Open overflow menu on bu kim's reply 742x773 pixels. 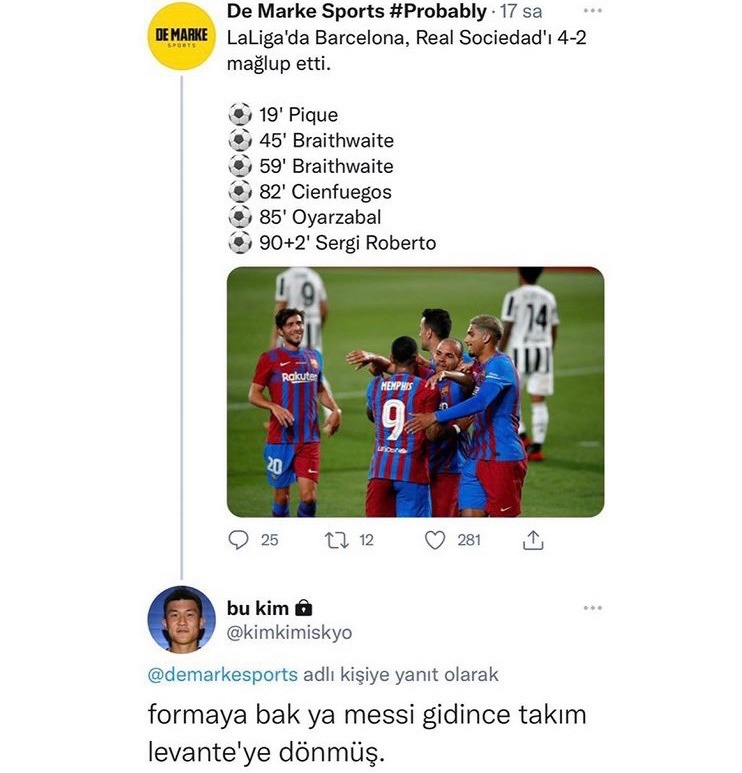[x=593, y=607]
